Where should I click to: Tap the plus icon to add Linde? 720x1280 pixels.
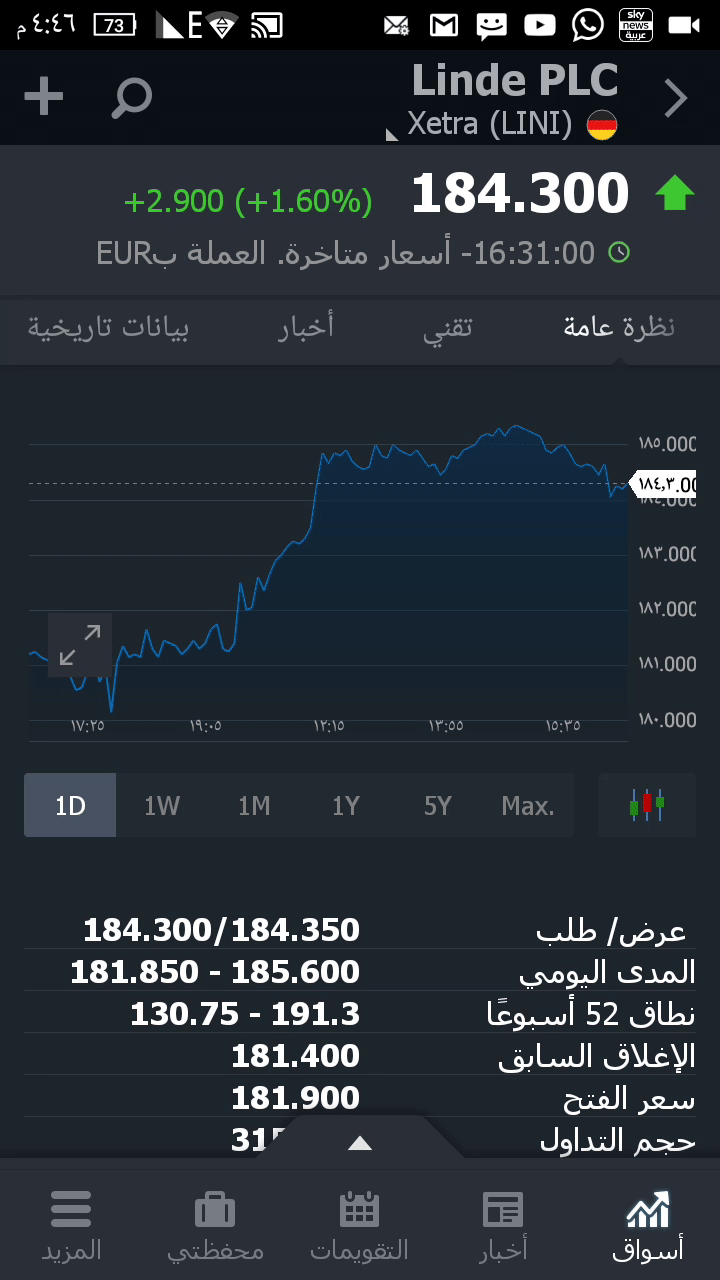[44, 97]
